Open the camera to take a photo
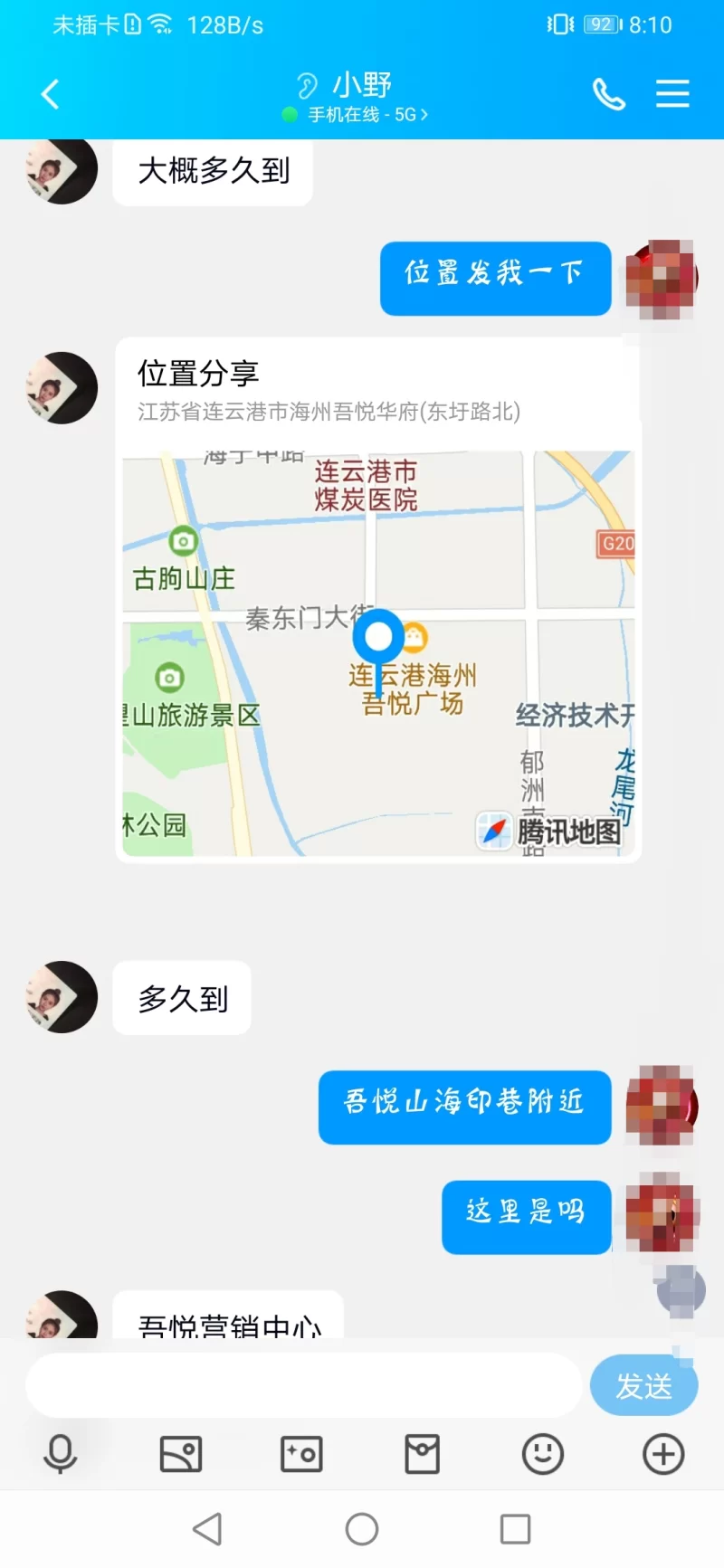Image resolution: width=724 pixels, height=1568 pixels. pos(301,1455)
